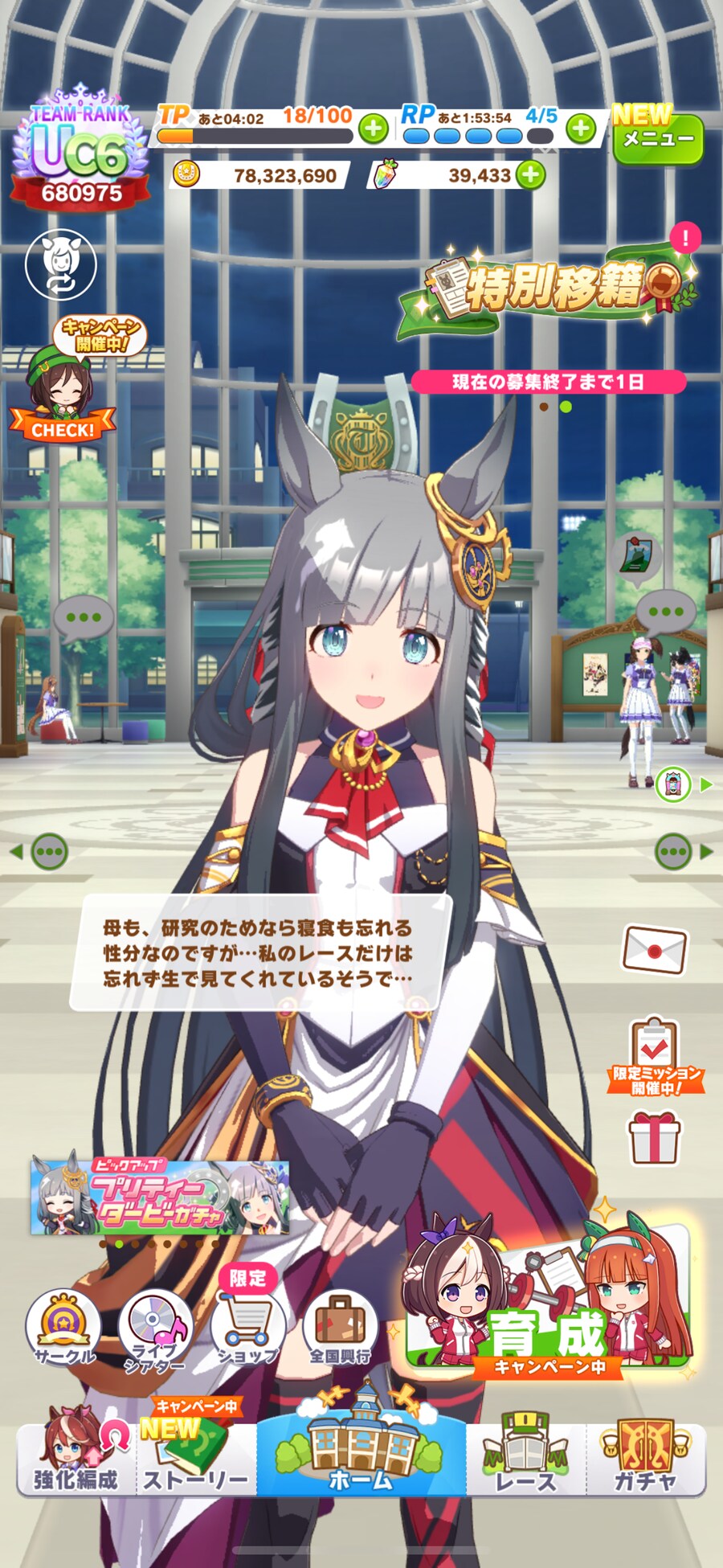Open the mail inbox envelope
The height and width of the screenshot is (1568, 723).
(656, 950)
